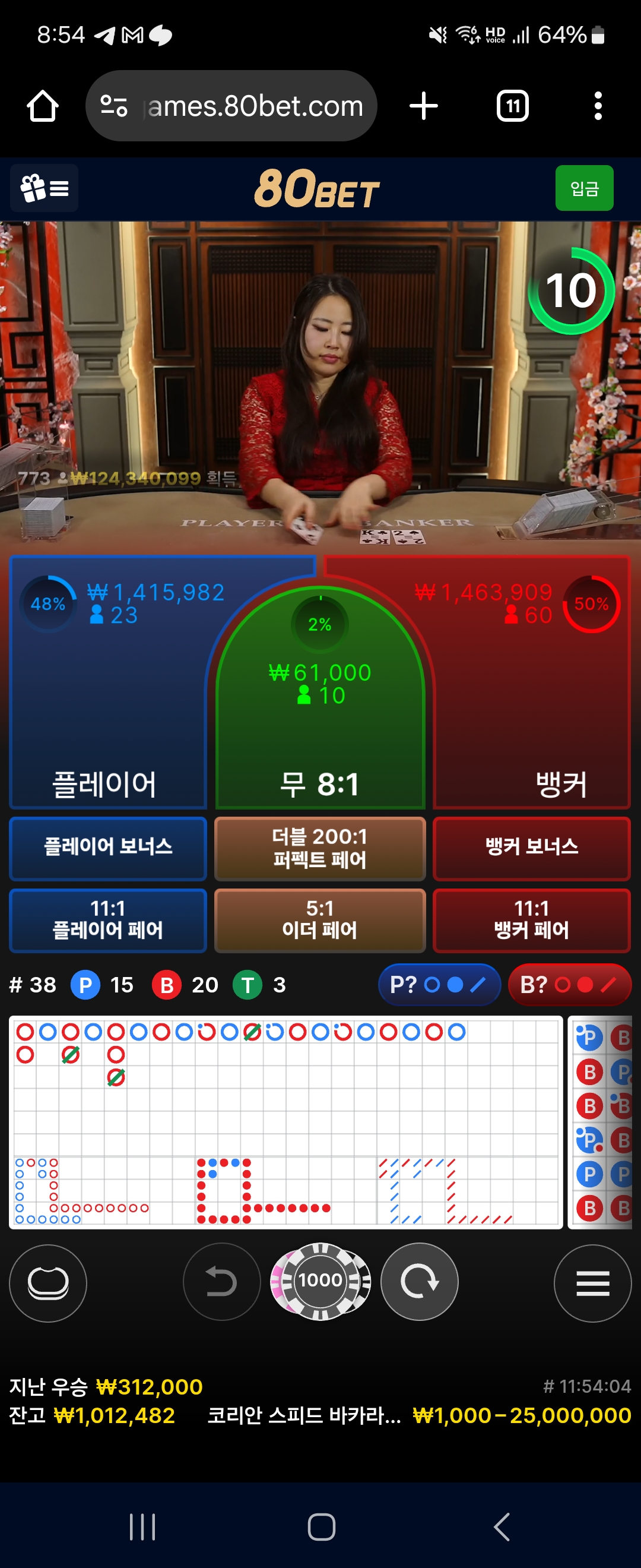The width and height of the screenshot is (641, 1568).
Task: Go to the browser home page
Action: (43, 106)
